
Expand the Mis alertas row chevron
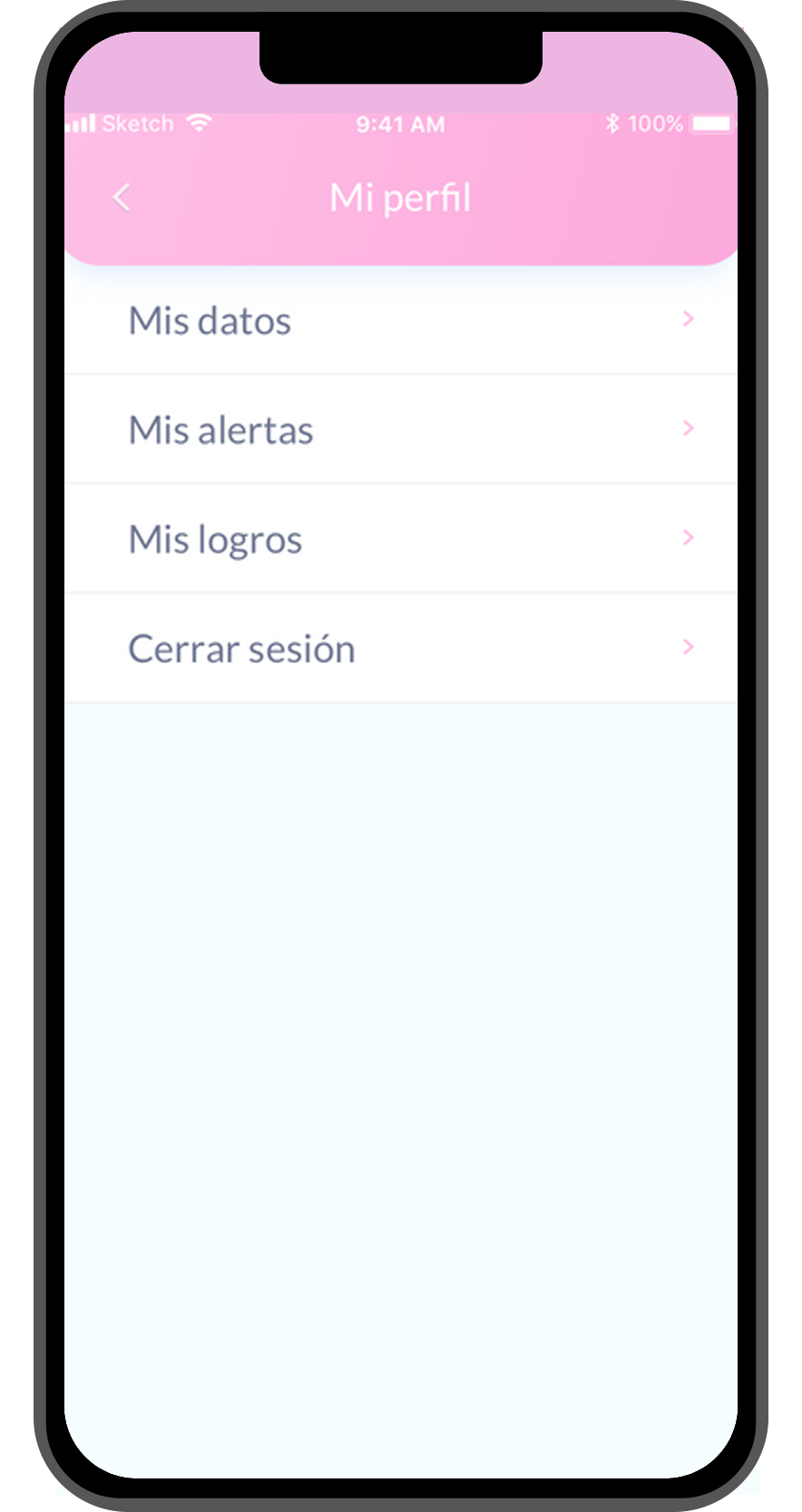pos(689,428)
